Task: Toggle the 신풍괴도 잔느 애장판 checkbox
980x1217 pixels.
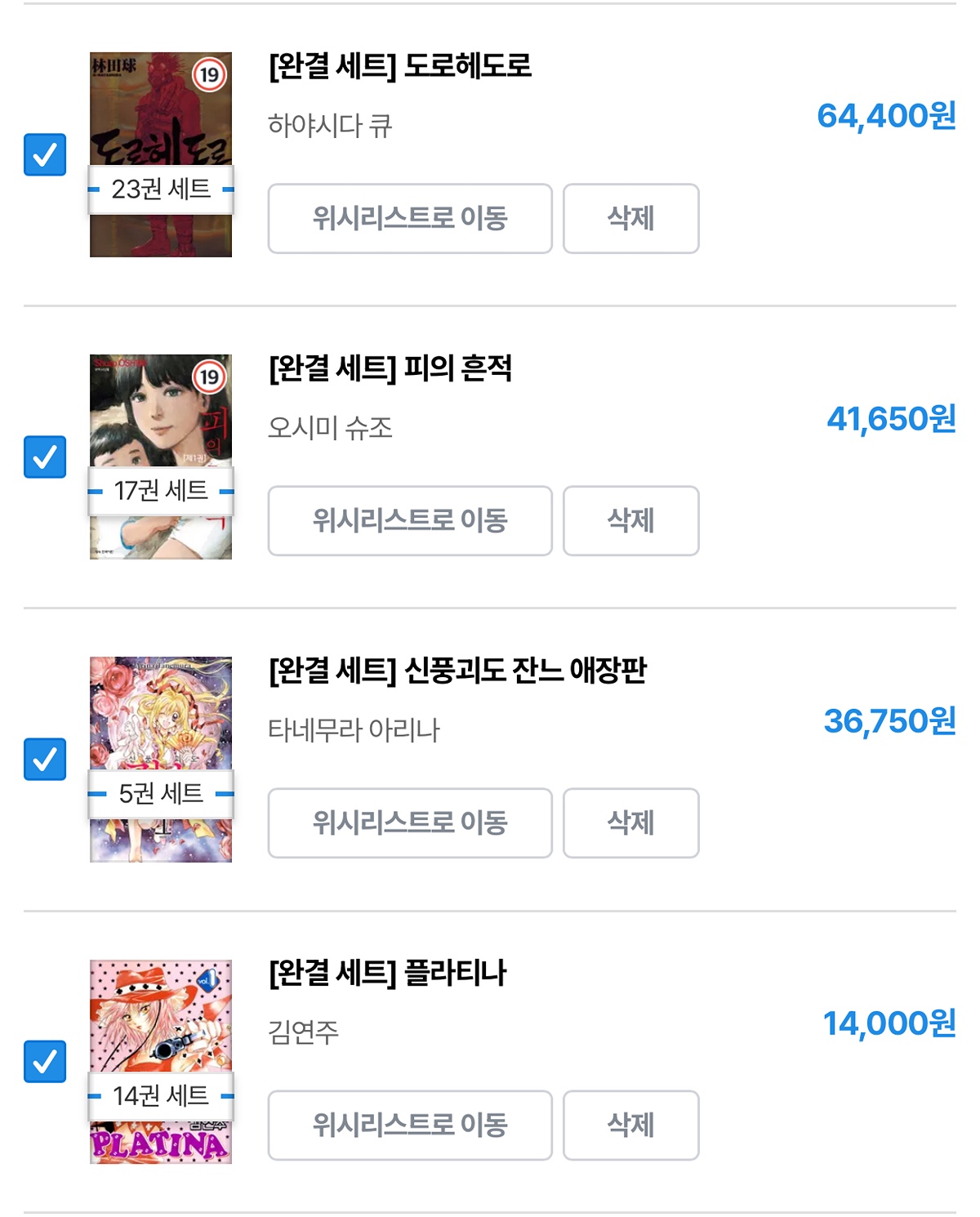Action: (x=45, y=759)
